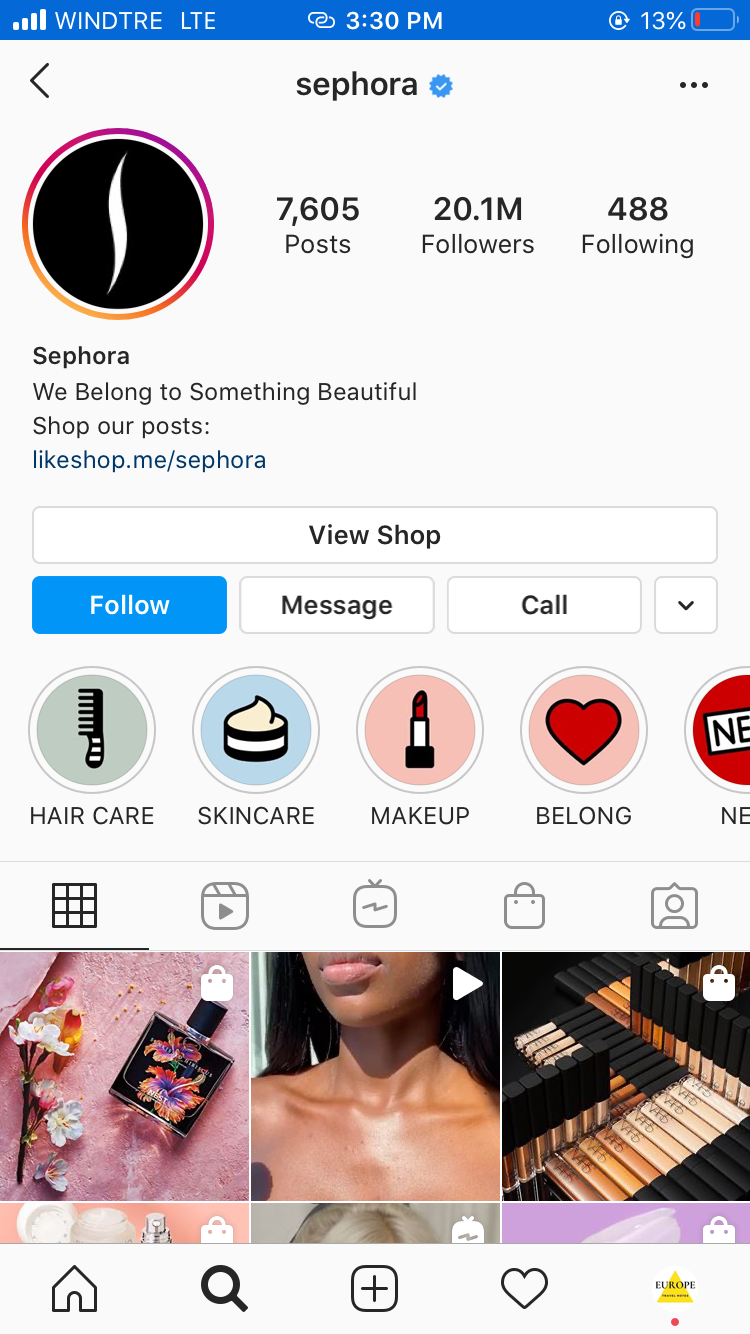Viewport: 750px width, 1334px height.
Task: Open the BELONG story highlight
Action: pos(584,731)
